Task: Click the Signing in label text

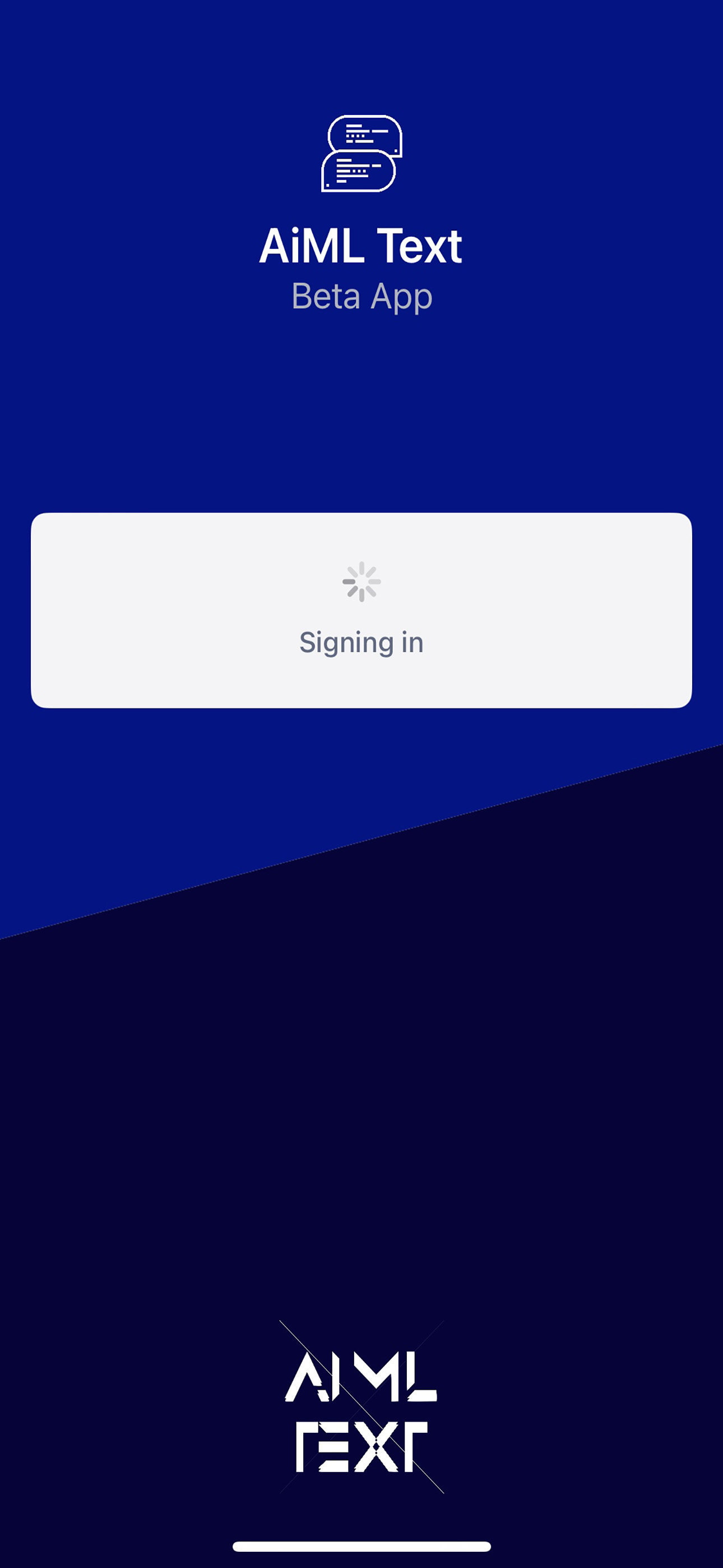Action: click(361, 641)
